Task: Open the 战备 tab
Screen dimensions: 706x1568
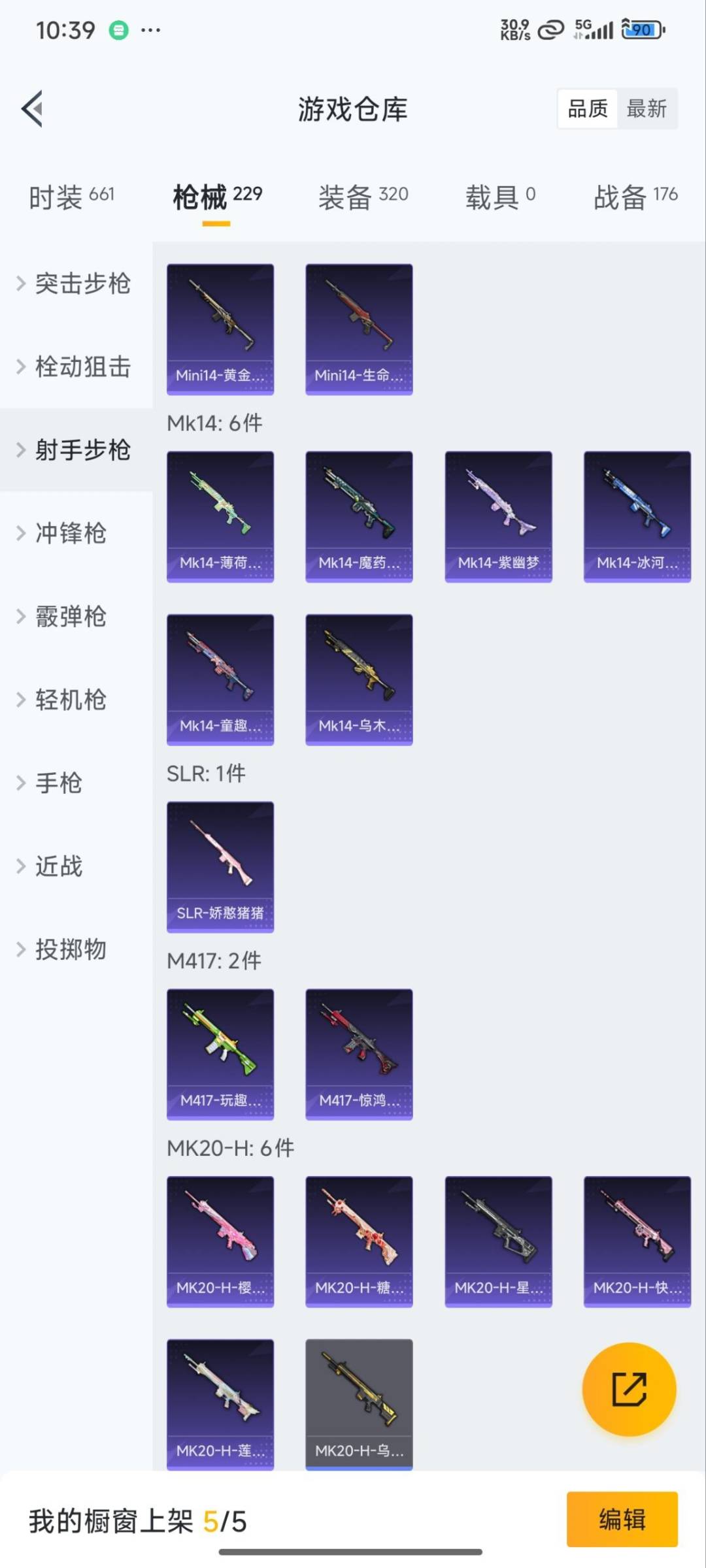Action: (635, 196)
